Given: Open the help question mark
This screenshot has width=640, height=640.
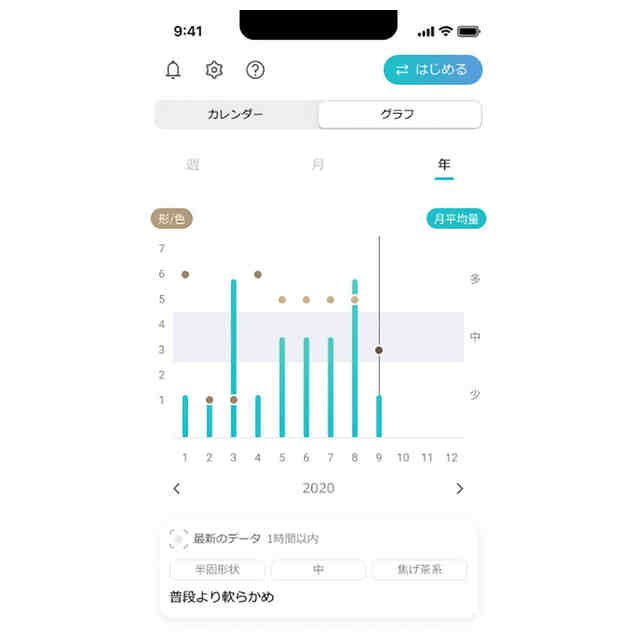Looking at the screenshot, I should pos(255,70).
